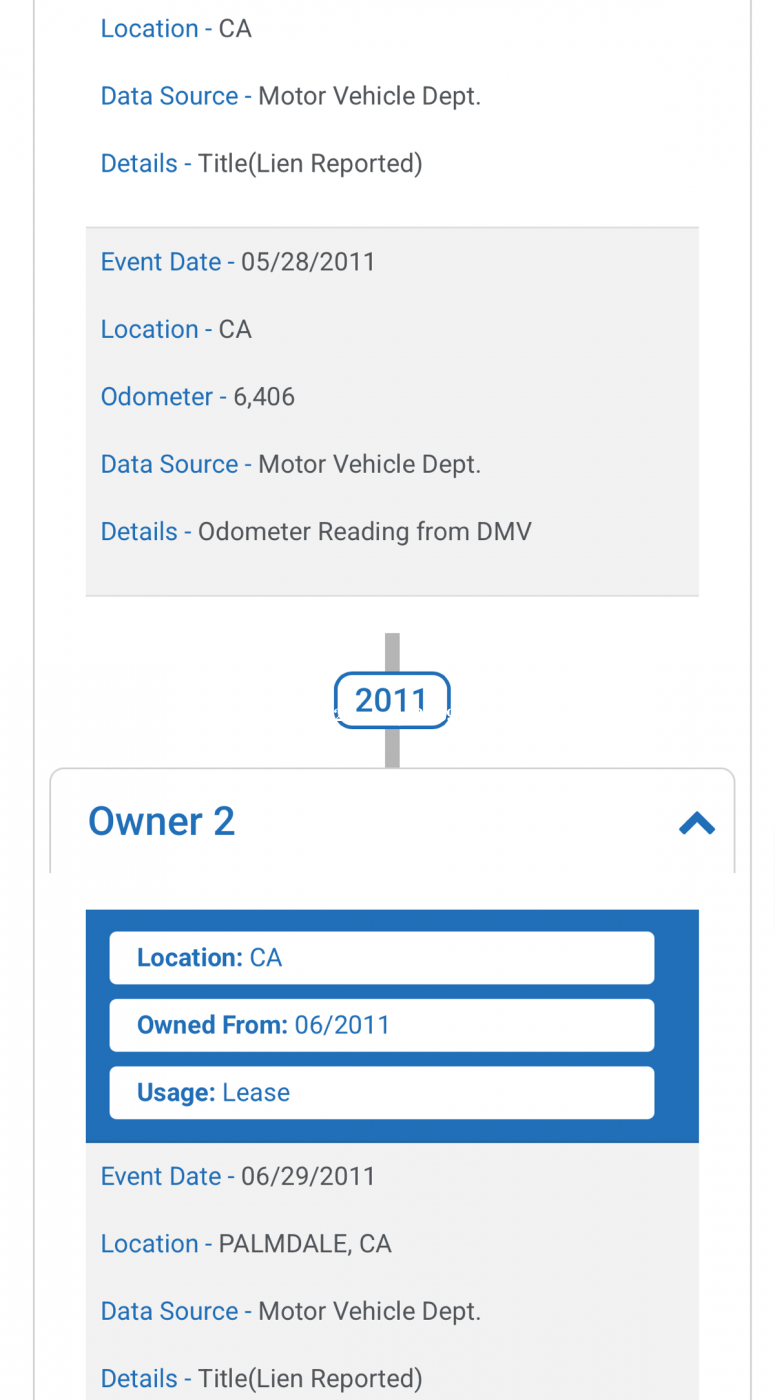Collapse the Owner 2 section
The width and height of the screenshot is (775, 1400).
pyautogui.click(x=696, y=823)
